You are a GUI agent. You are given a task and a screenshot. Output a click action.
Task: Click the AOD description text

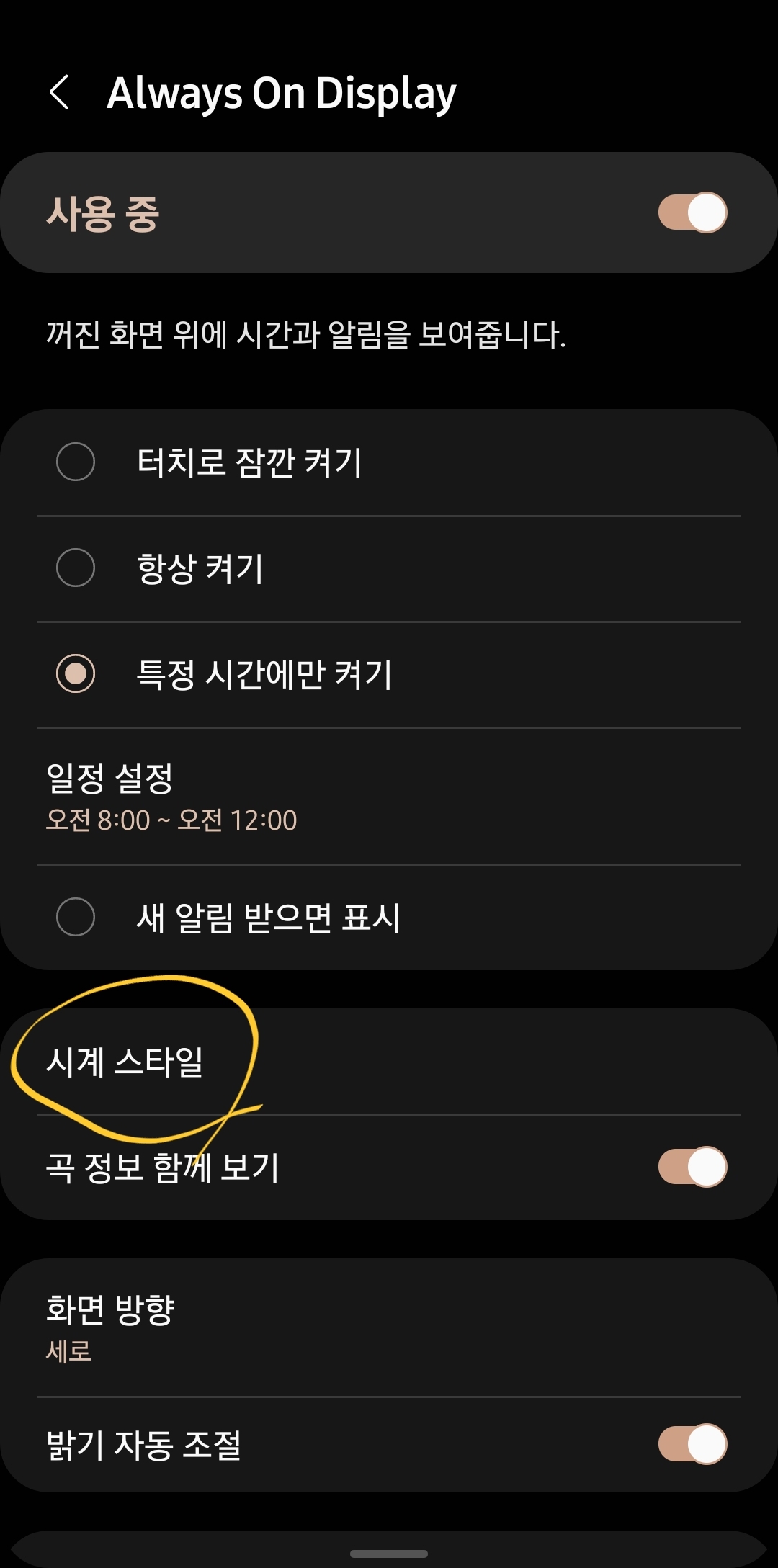(306, 331)
